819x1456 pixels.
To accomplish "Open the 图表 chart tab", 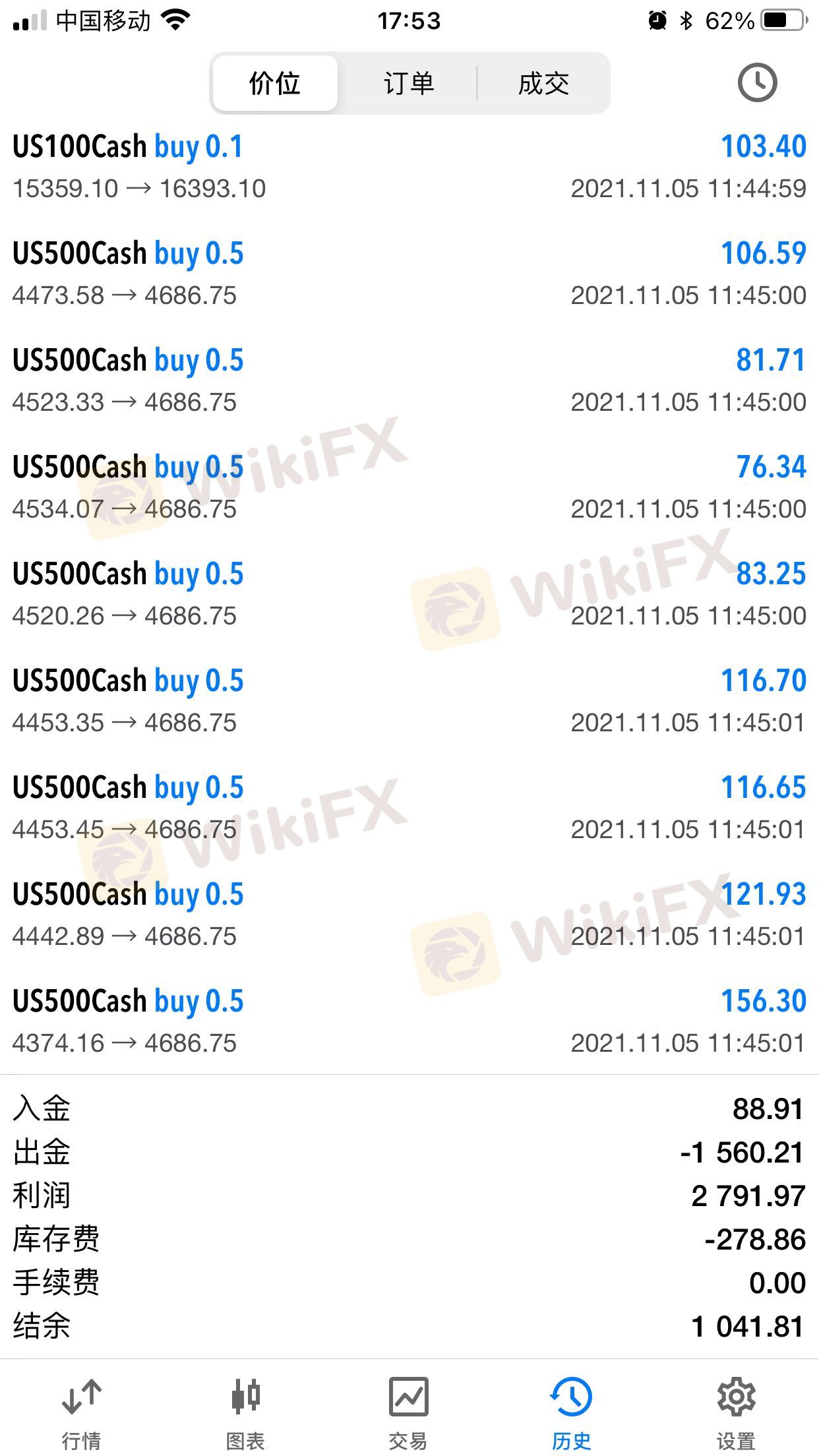I will pyautogui.click(x=245, y=1410).
